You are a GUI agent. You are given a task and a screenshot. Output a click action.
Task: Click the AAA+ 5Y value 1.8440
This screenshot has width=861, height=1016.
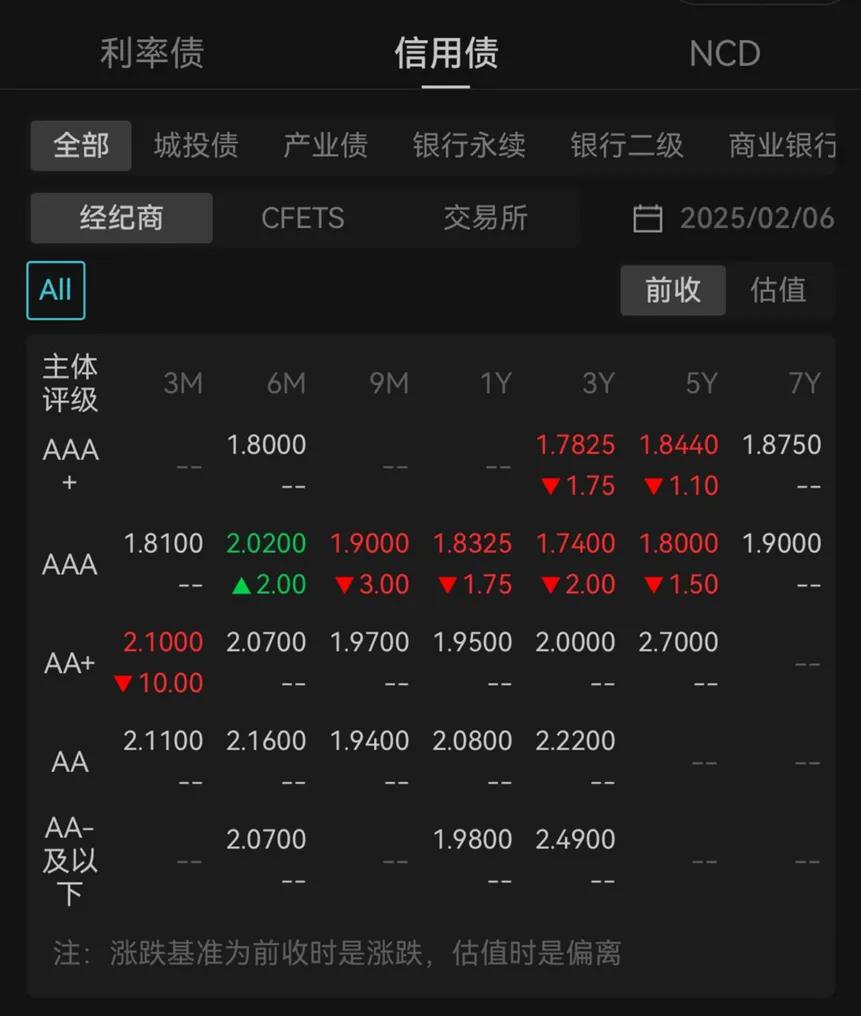tap(679, 444)
